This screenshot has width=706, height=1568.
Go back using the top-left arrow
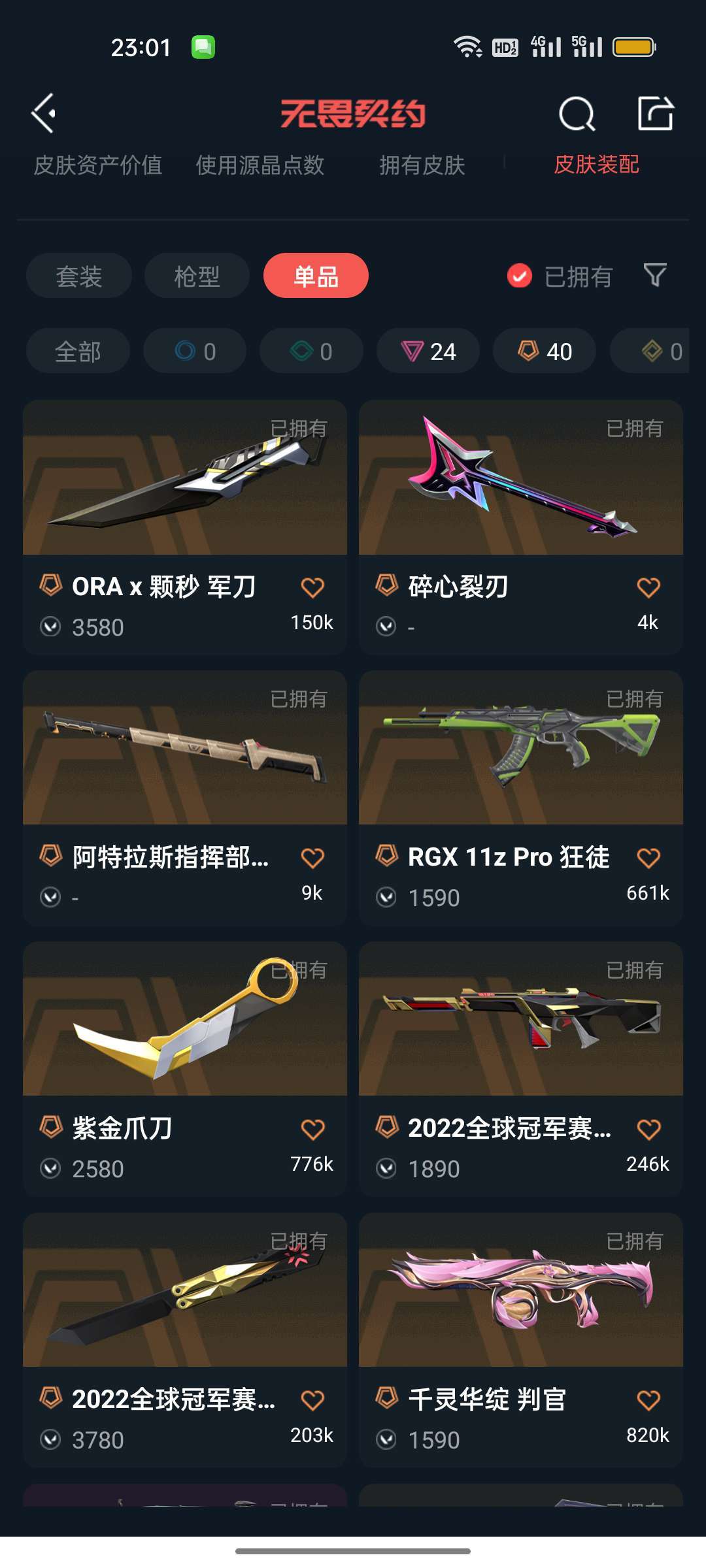pos(44,114)
